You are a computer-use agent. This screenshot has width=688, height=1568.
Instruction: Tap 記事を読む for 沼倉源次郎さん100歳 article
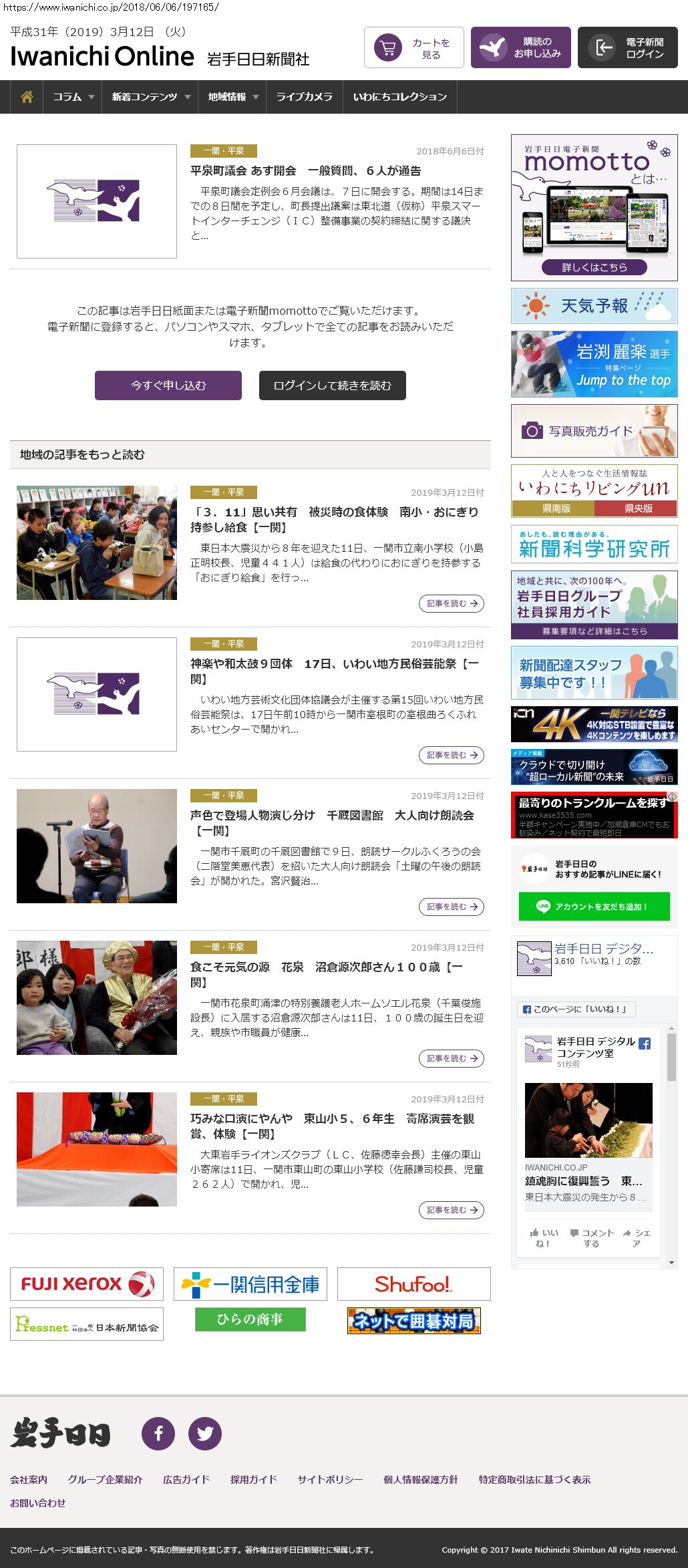tap(451, 1058)
